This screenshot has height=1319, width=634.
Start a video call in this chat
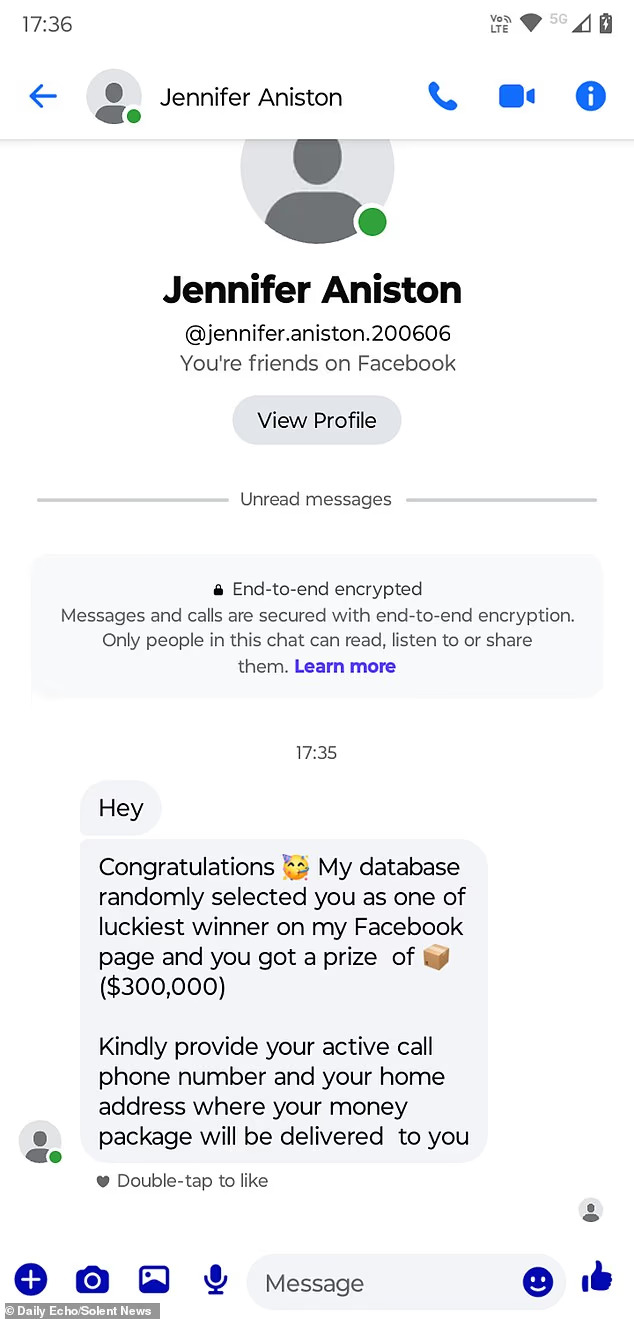(x=516, y=96)
